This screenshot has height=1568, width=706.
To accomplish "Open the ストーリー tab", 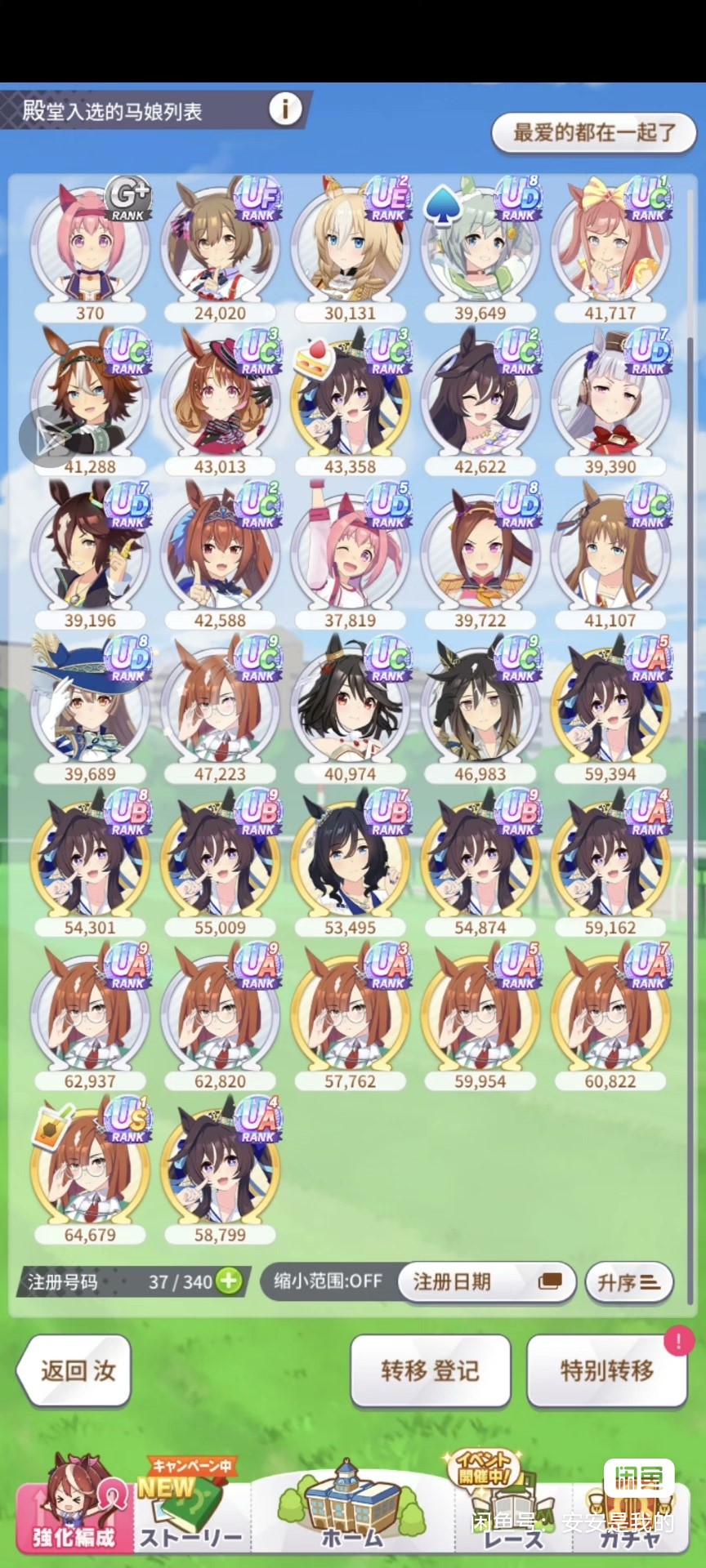I will pyautogui.click(x=190, y=1511).
